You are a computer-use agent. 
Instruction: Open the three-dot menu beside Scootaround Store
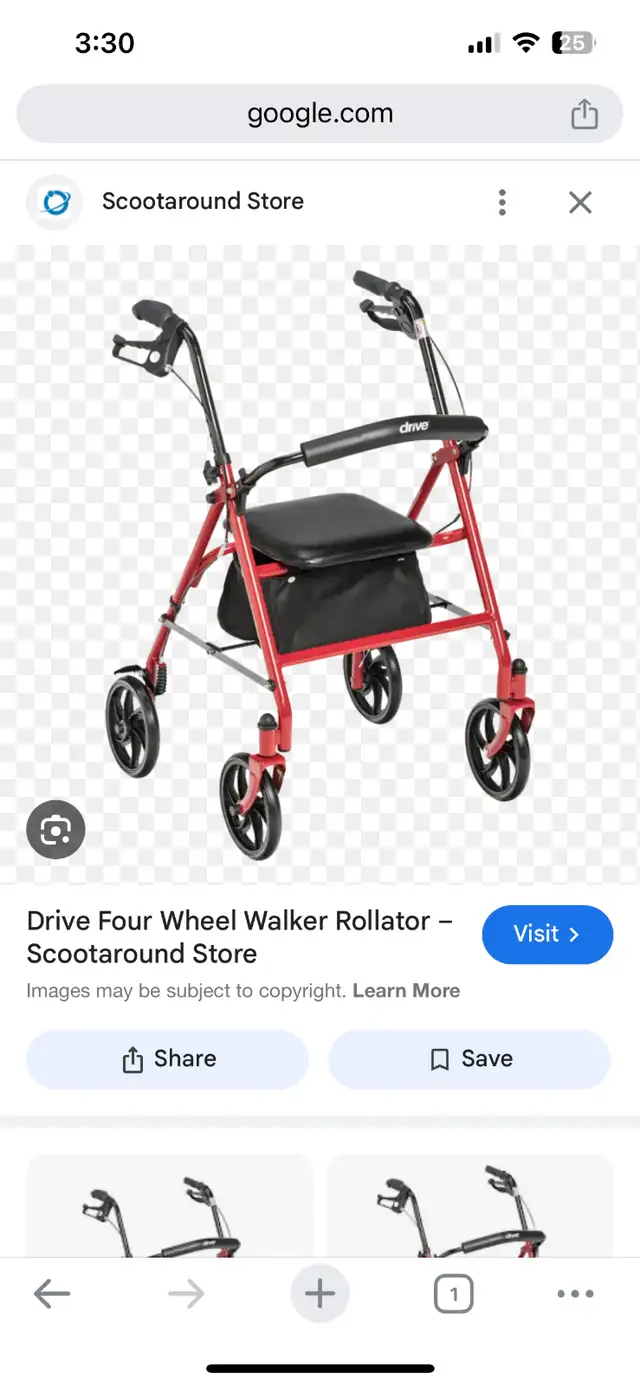502,202
